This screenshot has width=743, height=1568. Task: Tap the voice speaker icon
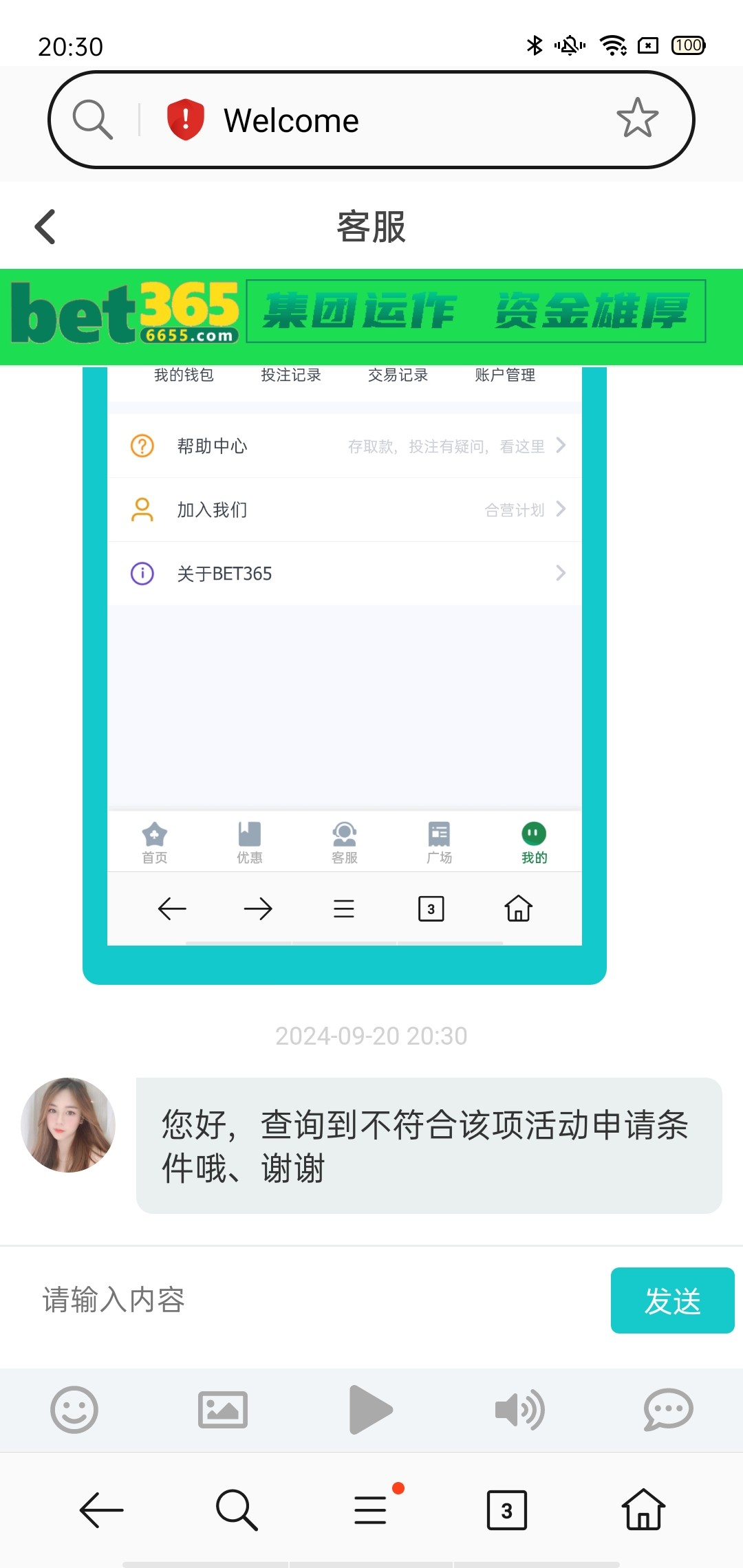point(519,1410)
